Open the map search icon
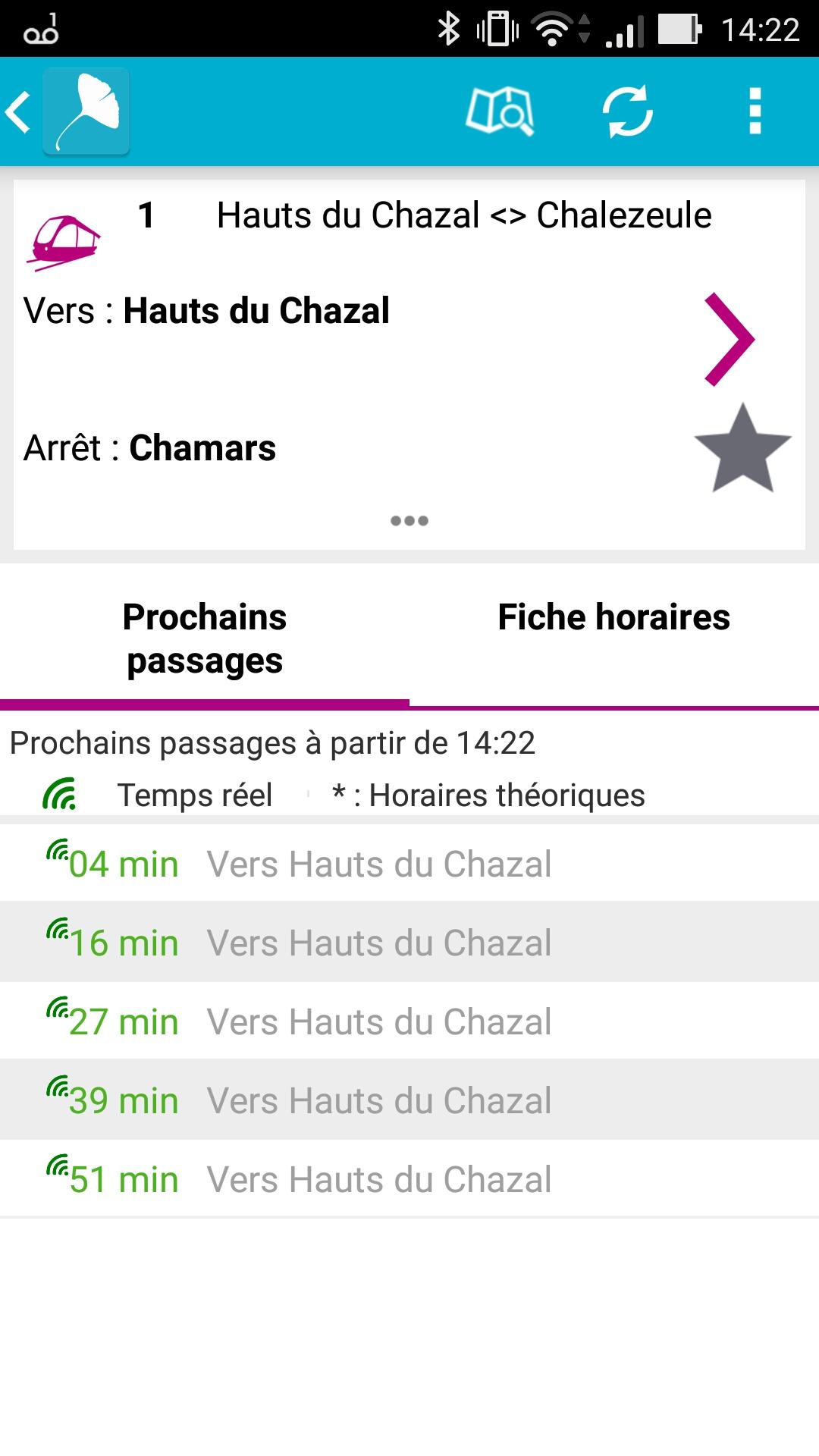The image size is (819, 1456). 500,112
